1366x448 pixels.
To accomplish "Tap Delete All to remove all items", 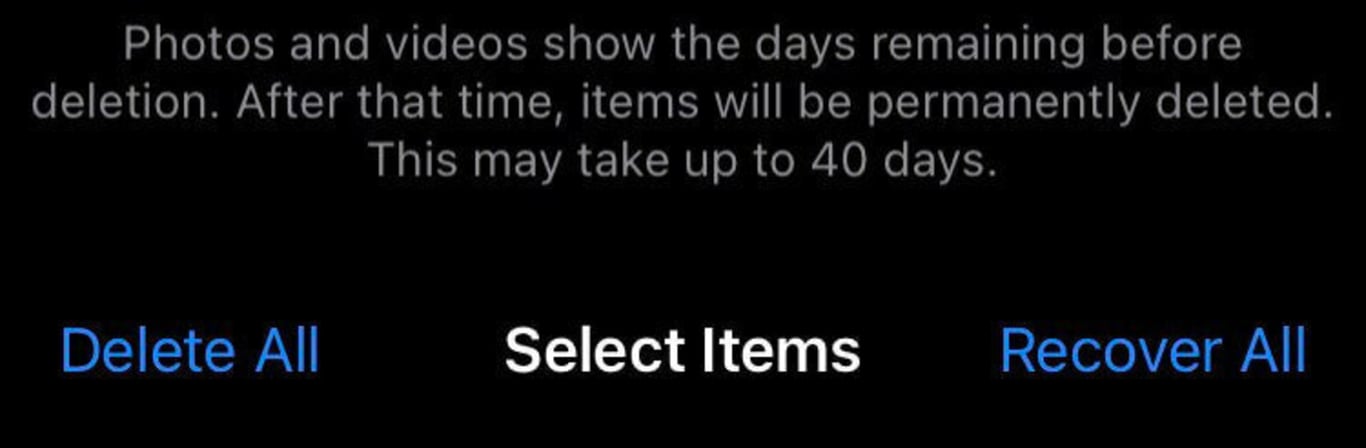I will click(x=190, y=351).
